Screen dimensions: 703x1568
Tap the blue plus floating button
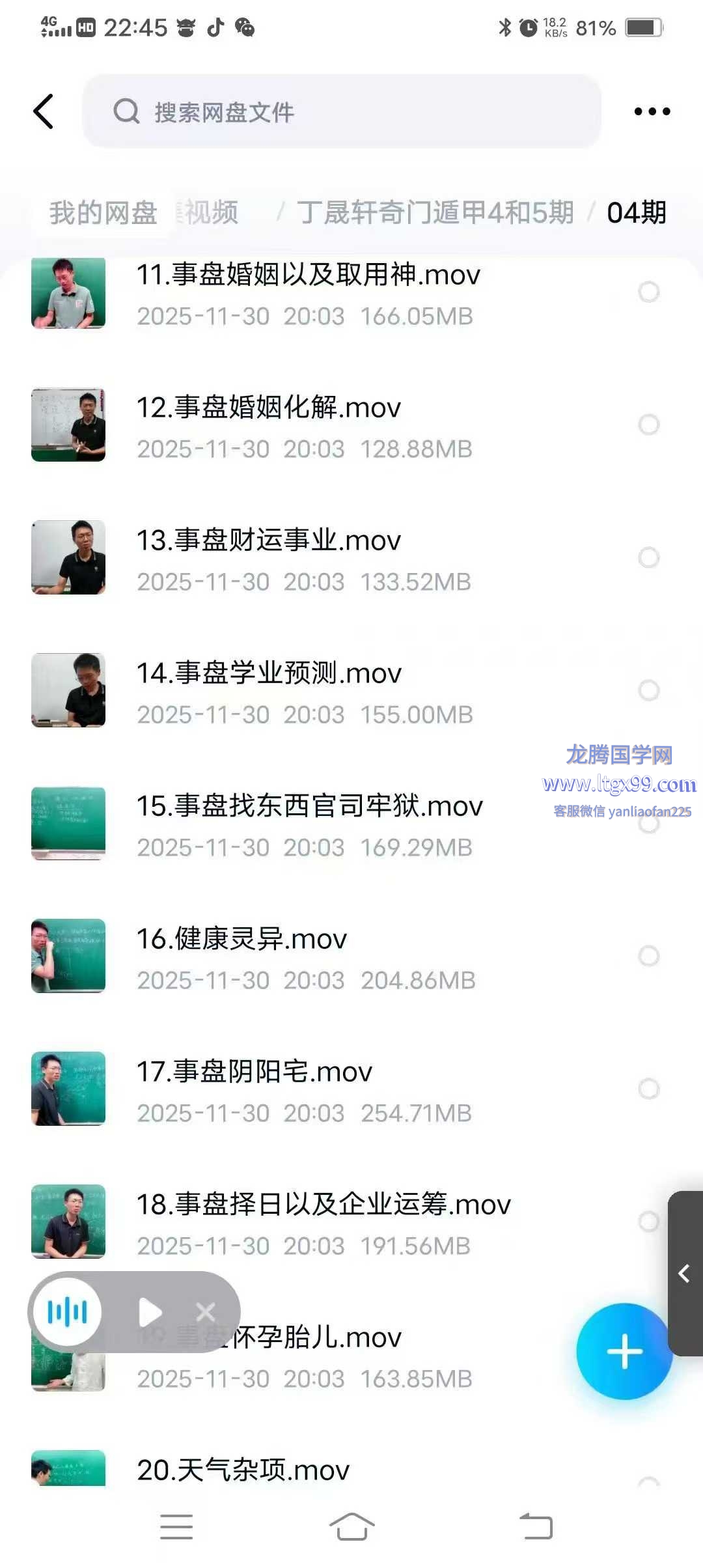[624, 1352]
